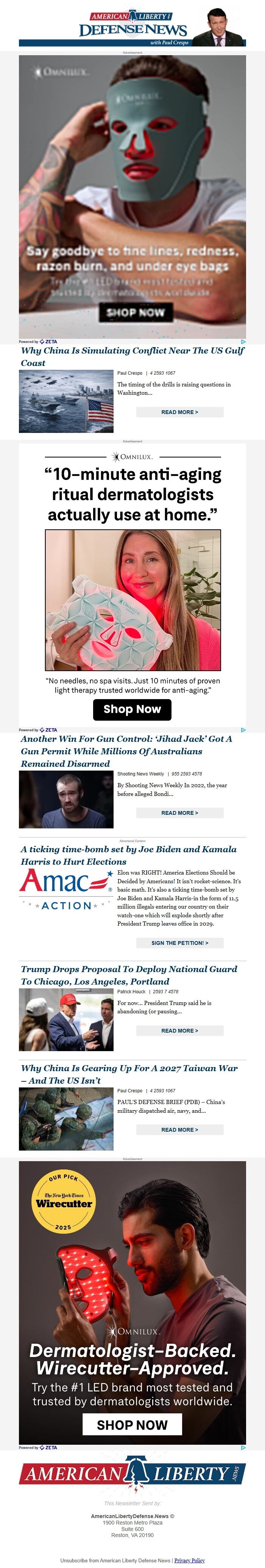Open the soldiers with map thumbnail

pyautogui.click(x=66, y=1119)
